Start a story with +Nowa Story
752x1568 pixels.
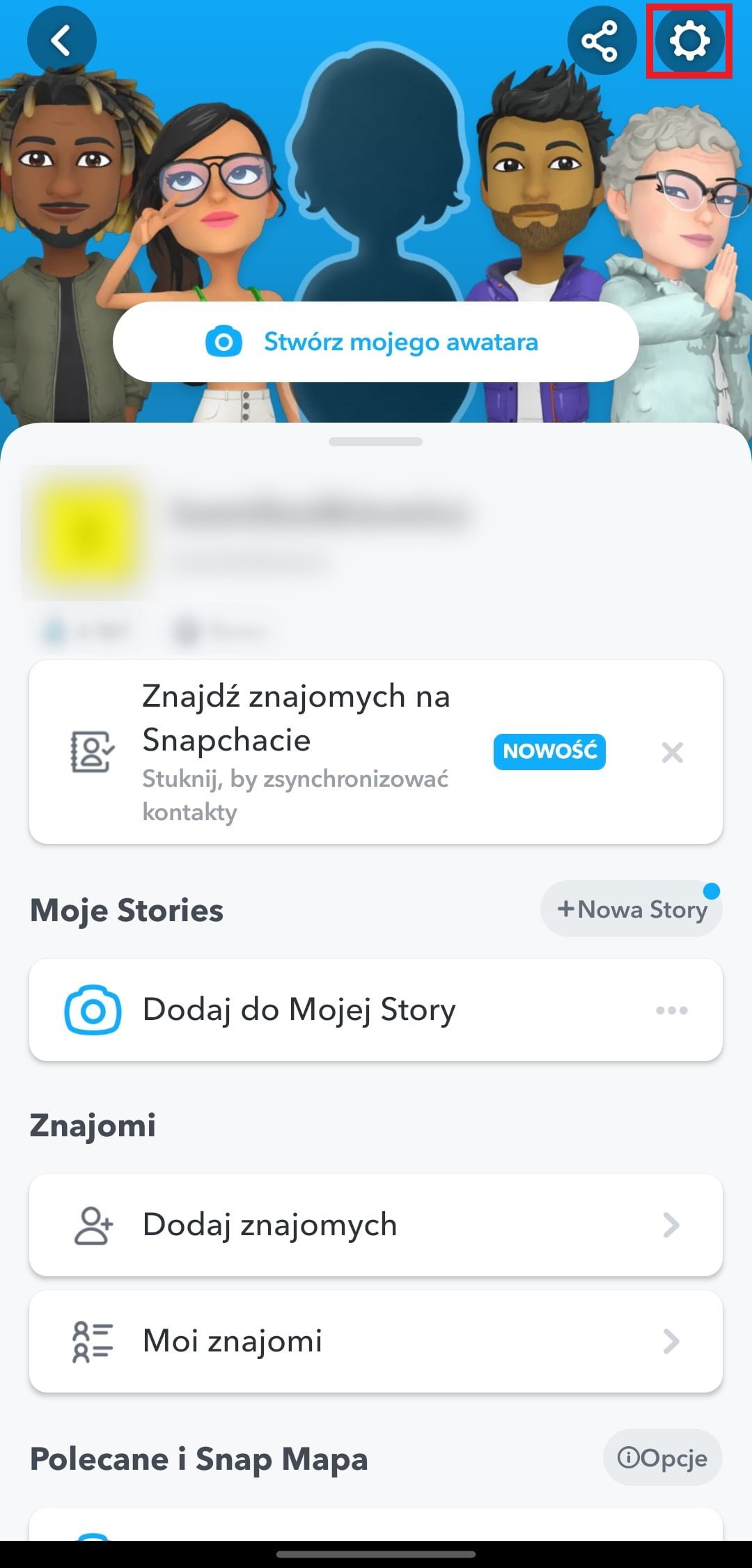630,909
